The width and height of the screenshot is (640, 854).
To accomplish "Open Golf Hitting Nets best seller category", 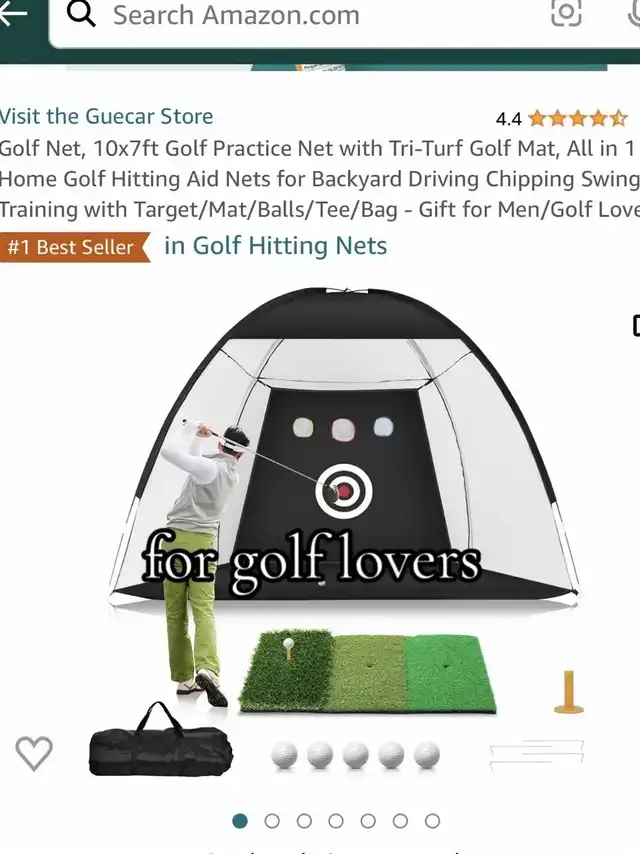I will click(x=275, y=246).
